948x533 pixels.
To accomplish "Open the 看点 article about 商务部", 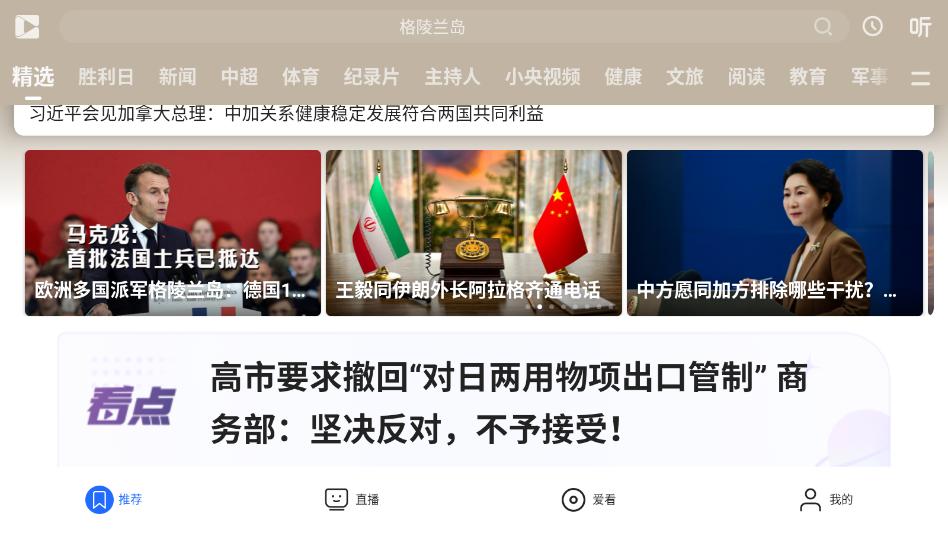I will (x=508, y=403).
